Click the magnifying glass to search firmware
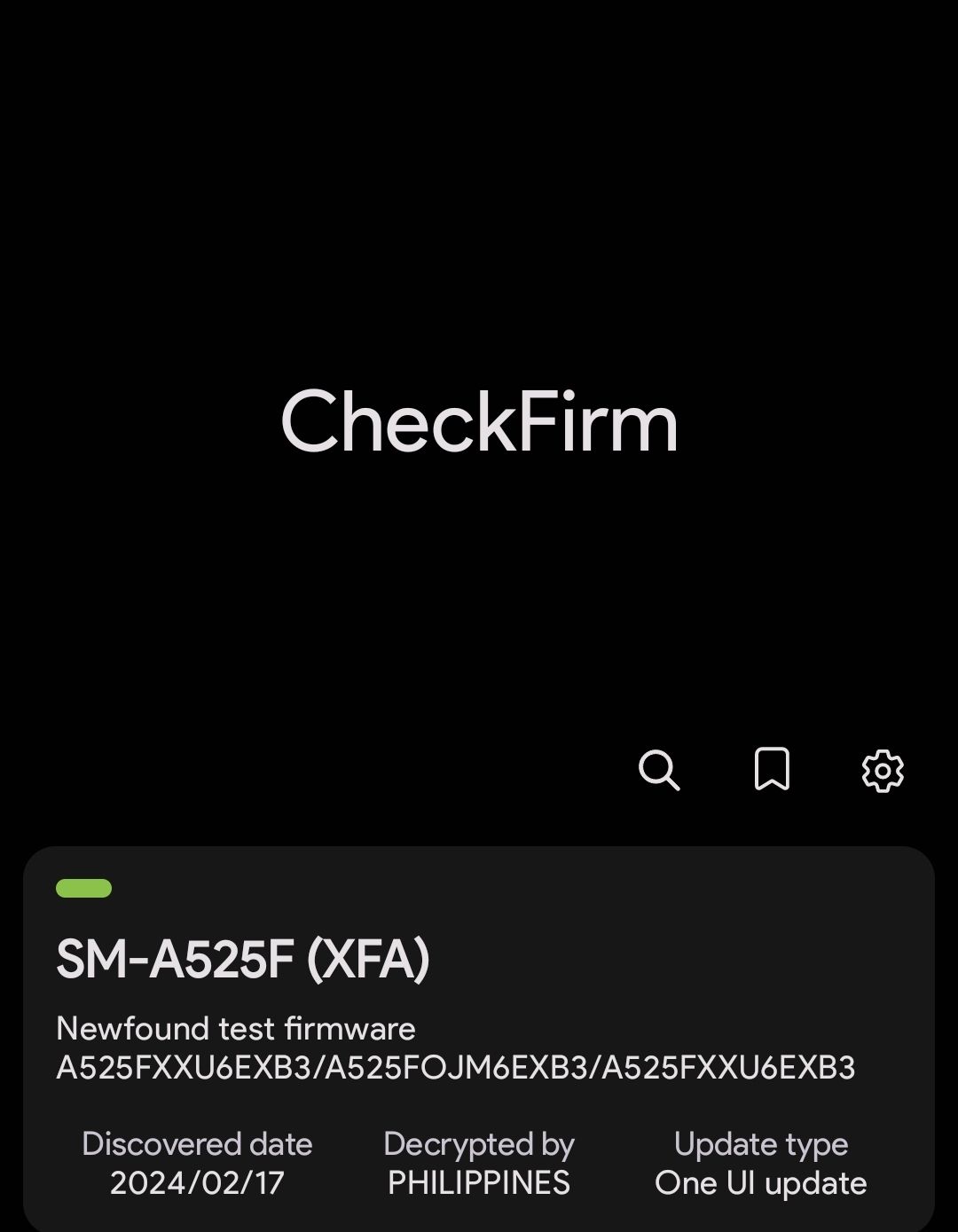The height and width of the screenshot is (1232, 958). coord(660,771)
